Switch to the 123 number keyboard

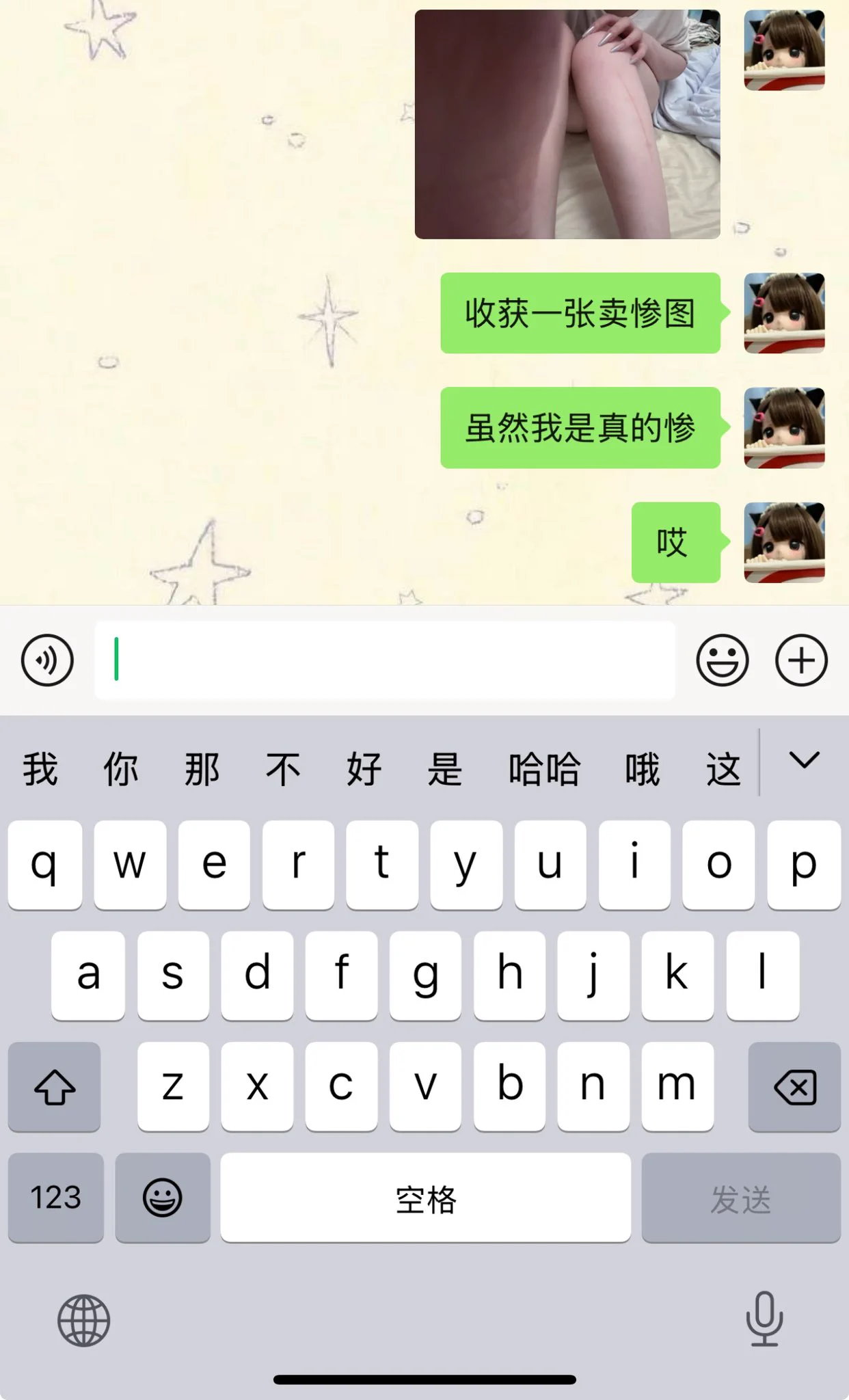click(x=56, y=1198)
